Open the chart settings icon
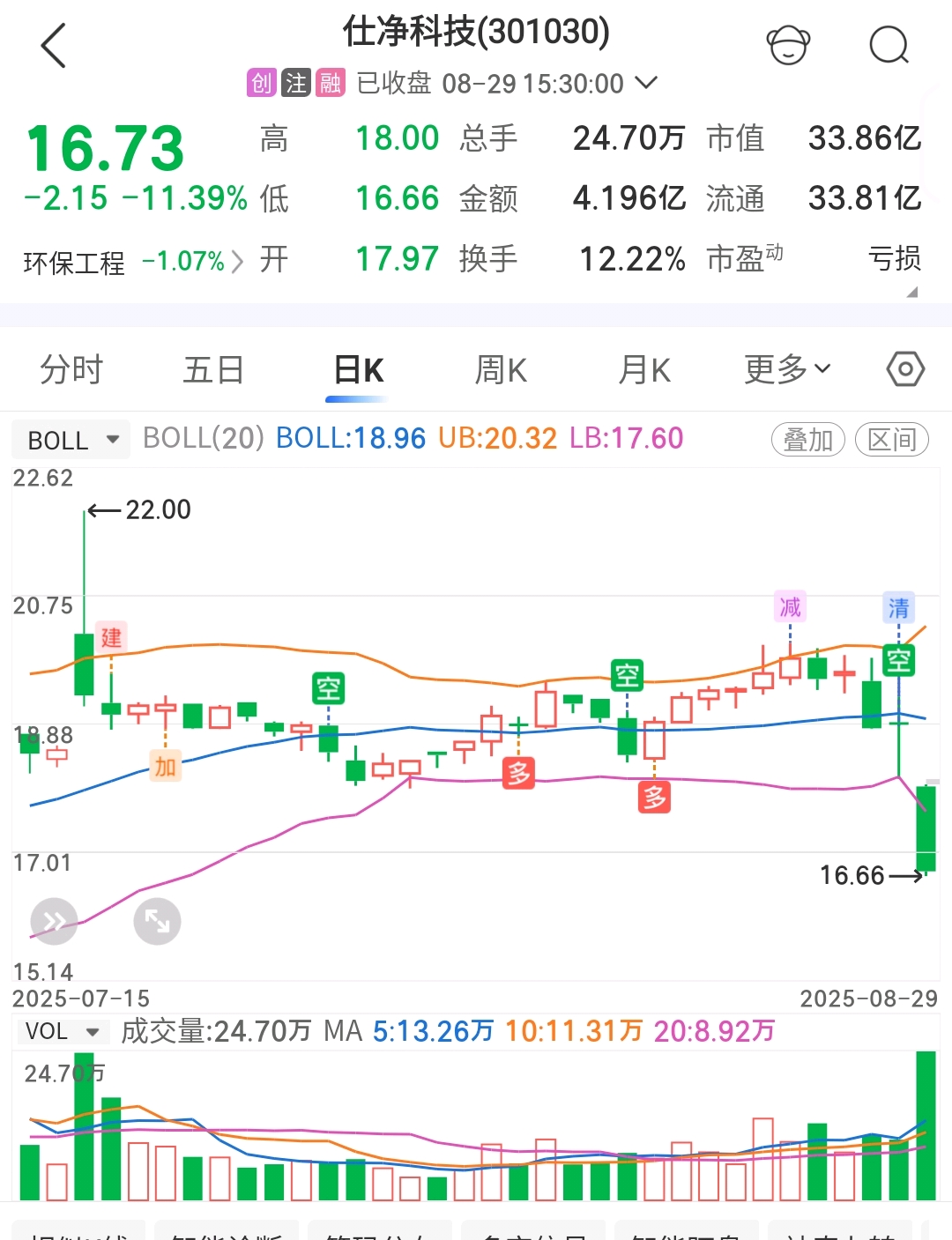952x1240 pixels. 905,369
